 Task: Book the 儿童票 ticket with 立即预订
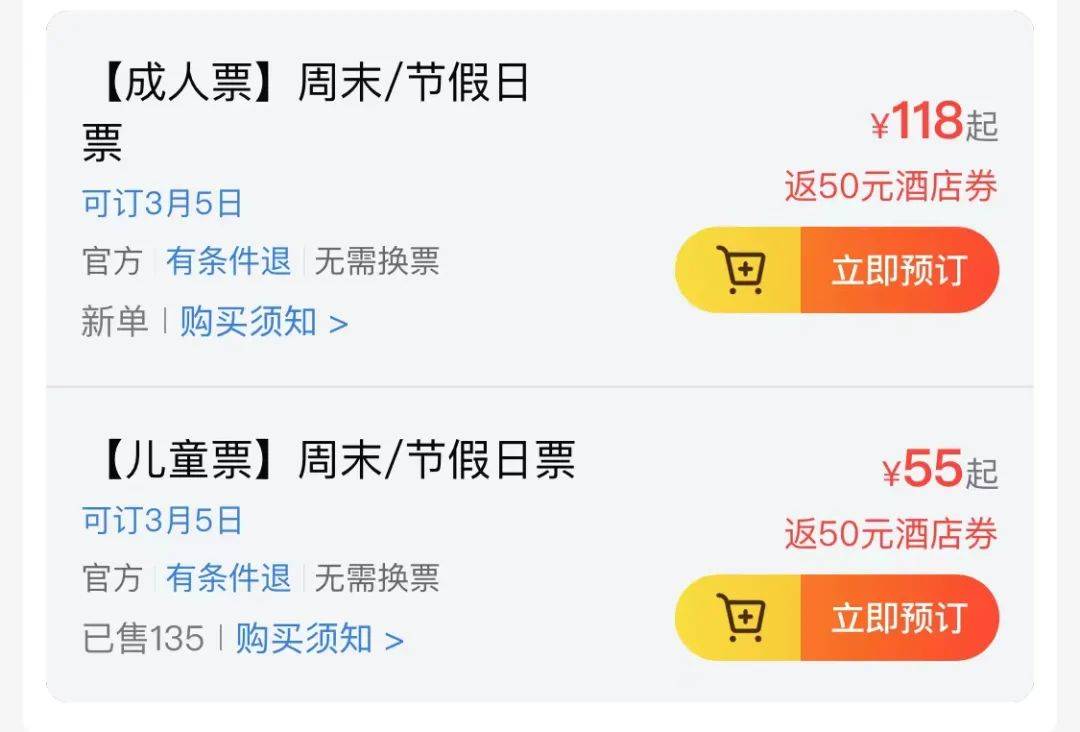tap(898, 617)
